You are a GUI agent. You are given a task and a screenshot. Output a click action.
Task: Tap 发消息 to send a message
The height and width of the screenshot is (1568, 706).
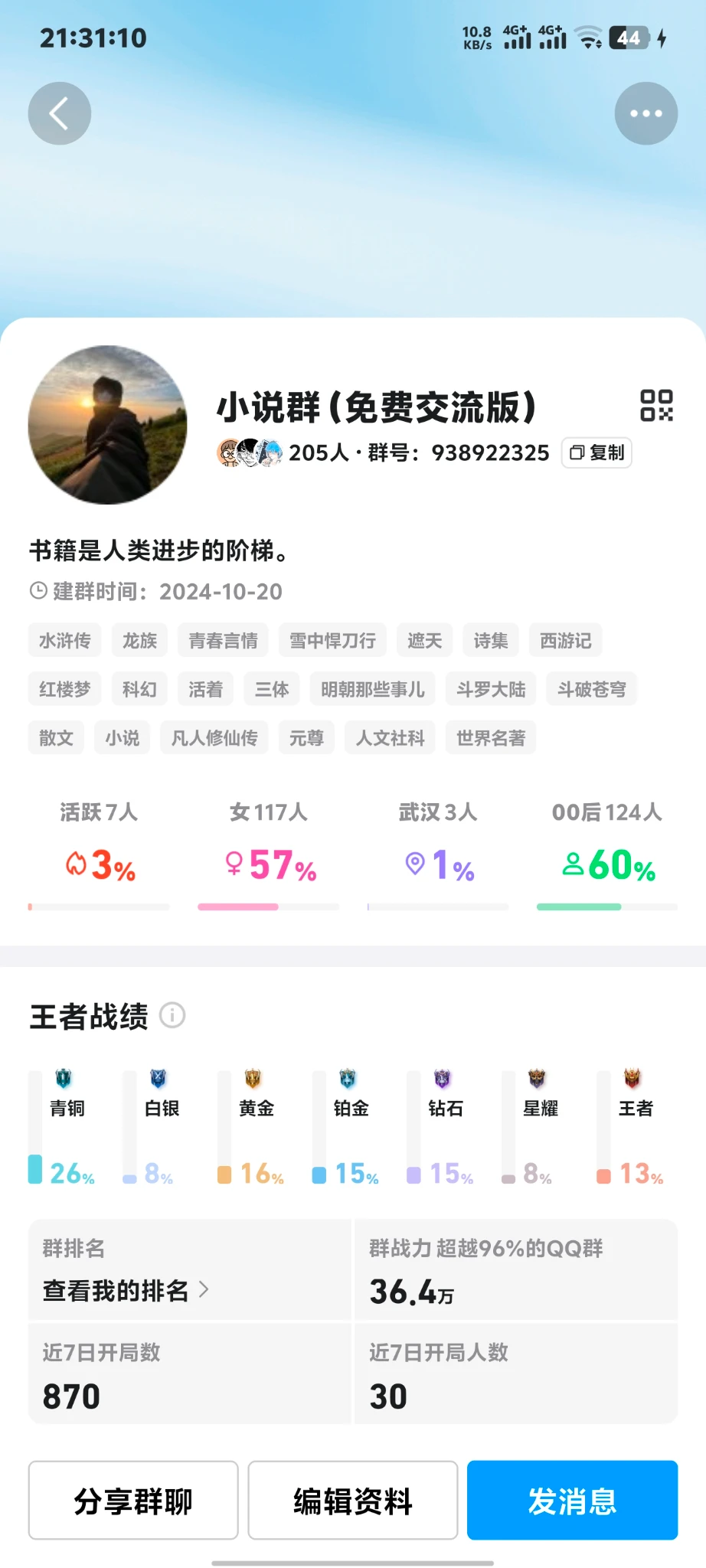tap(572, 1500)
